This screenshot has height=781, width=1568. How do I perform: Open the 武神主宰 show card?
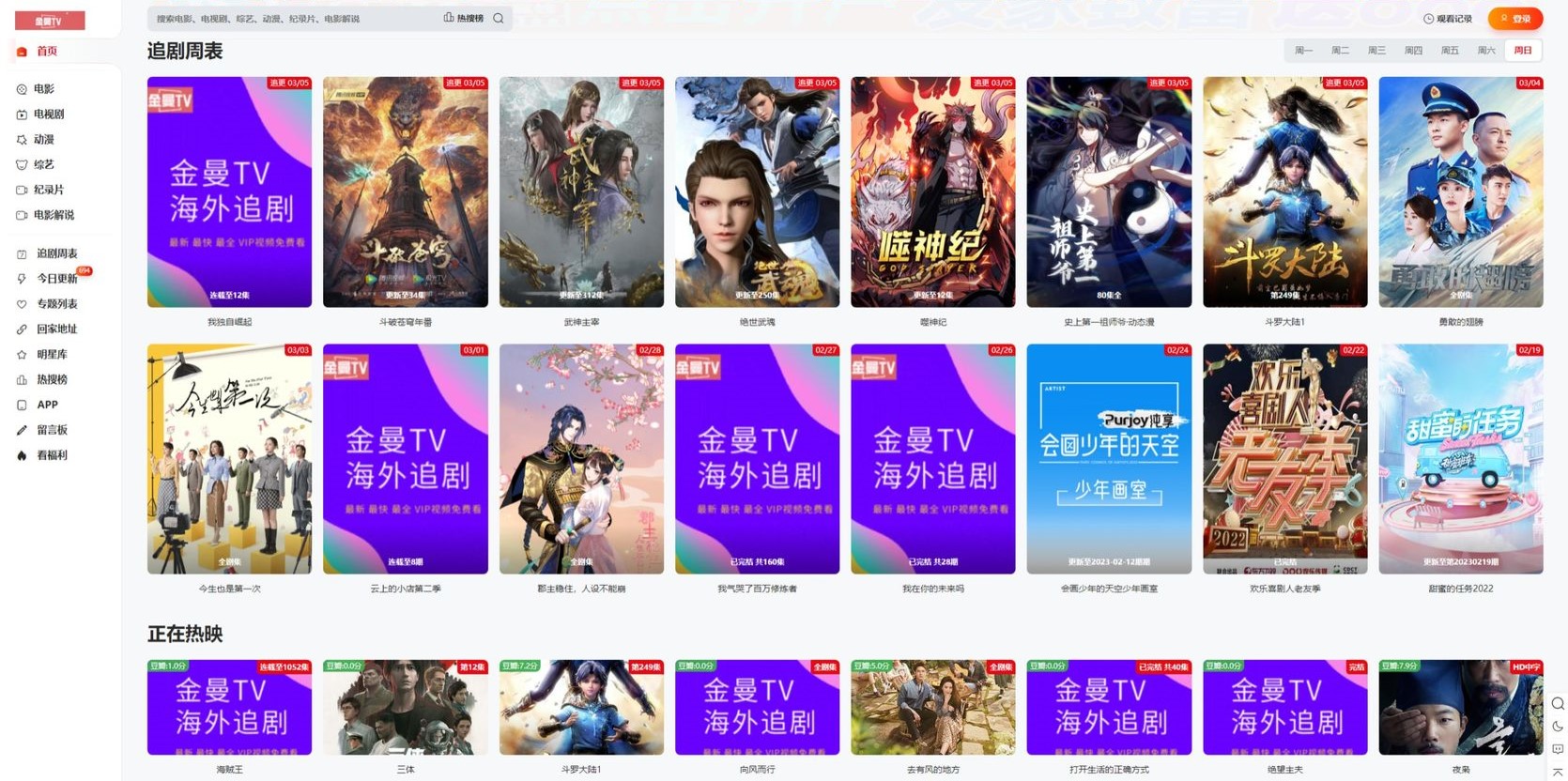[x=581, y=192]
